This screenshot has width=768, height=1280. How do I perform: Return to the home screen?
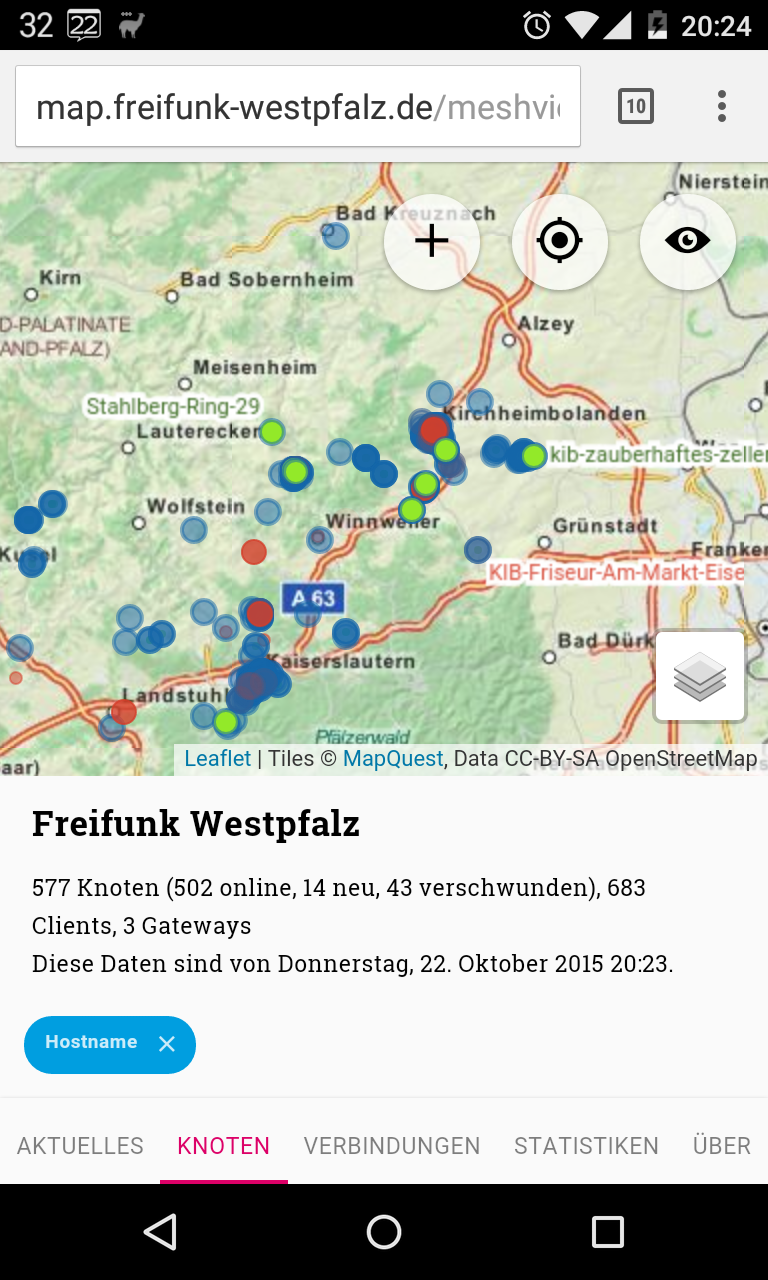click(384, 1232)
